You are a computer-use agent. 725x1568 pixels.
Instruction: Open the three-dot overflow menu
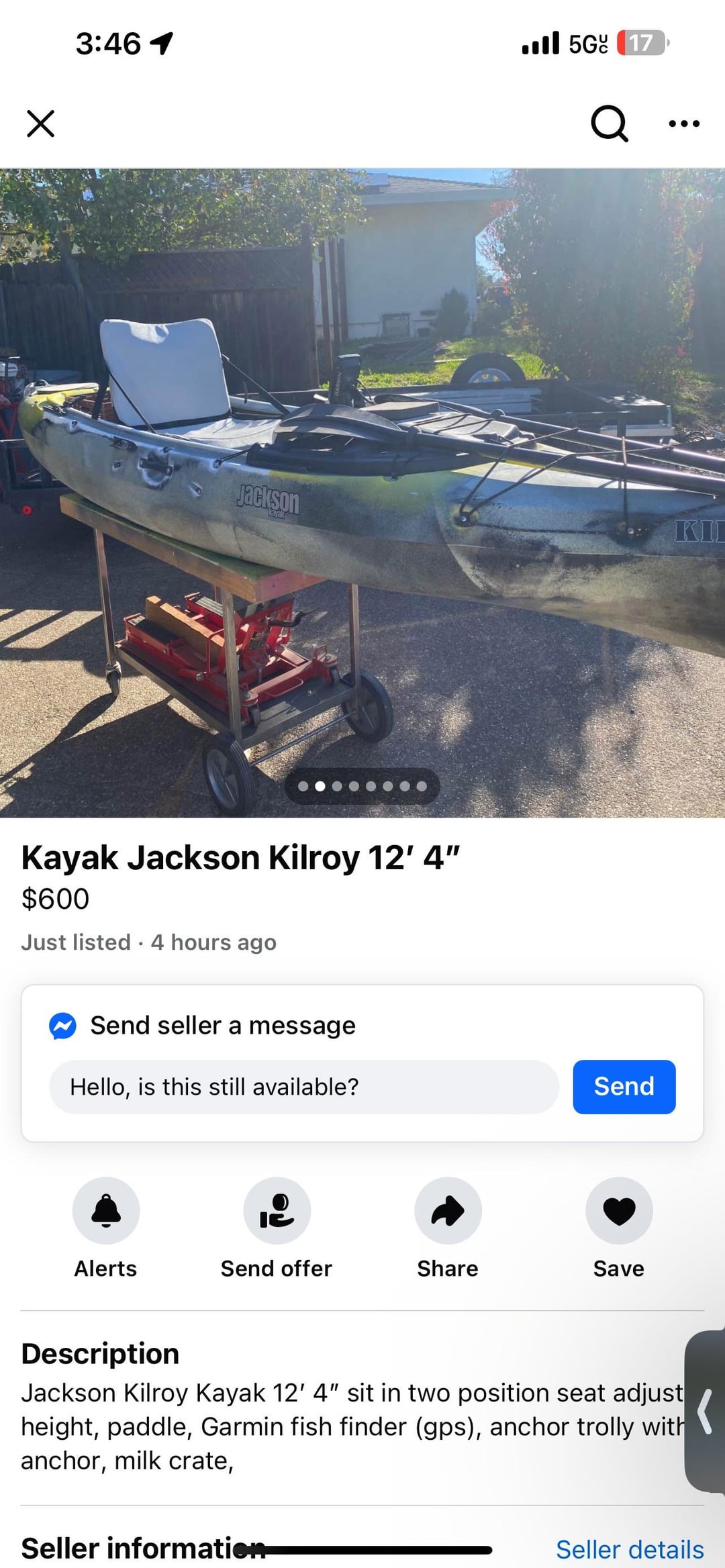pos(684,124)
